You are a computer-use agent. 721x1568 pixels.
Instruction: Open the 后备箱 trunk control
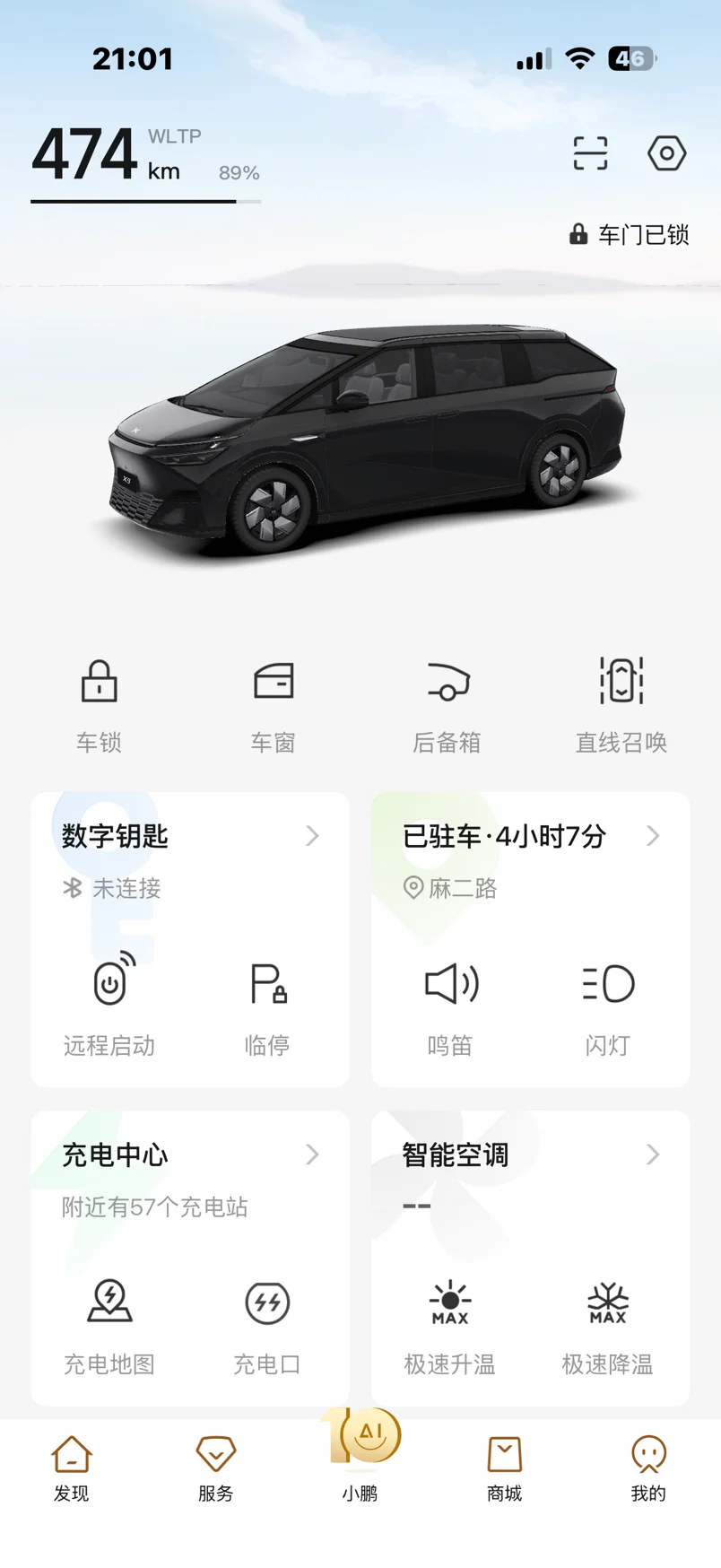tap(447, 703)
